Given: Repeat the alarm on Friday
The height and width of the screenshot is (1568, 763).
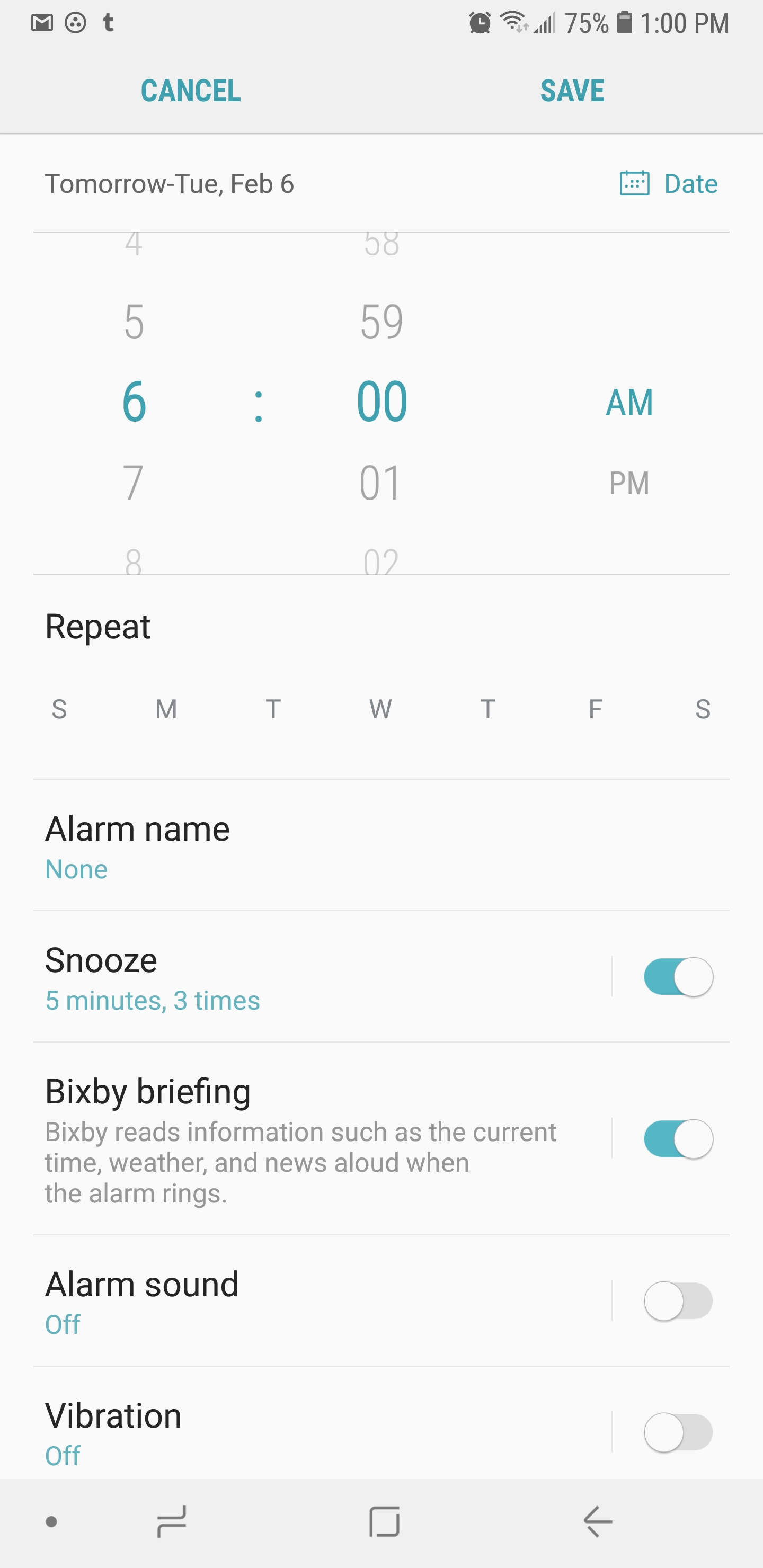Looking at the screenshot, I should 595,709.
